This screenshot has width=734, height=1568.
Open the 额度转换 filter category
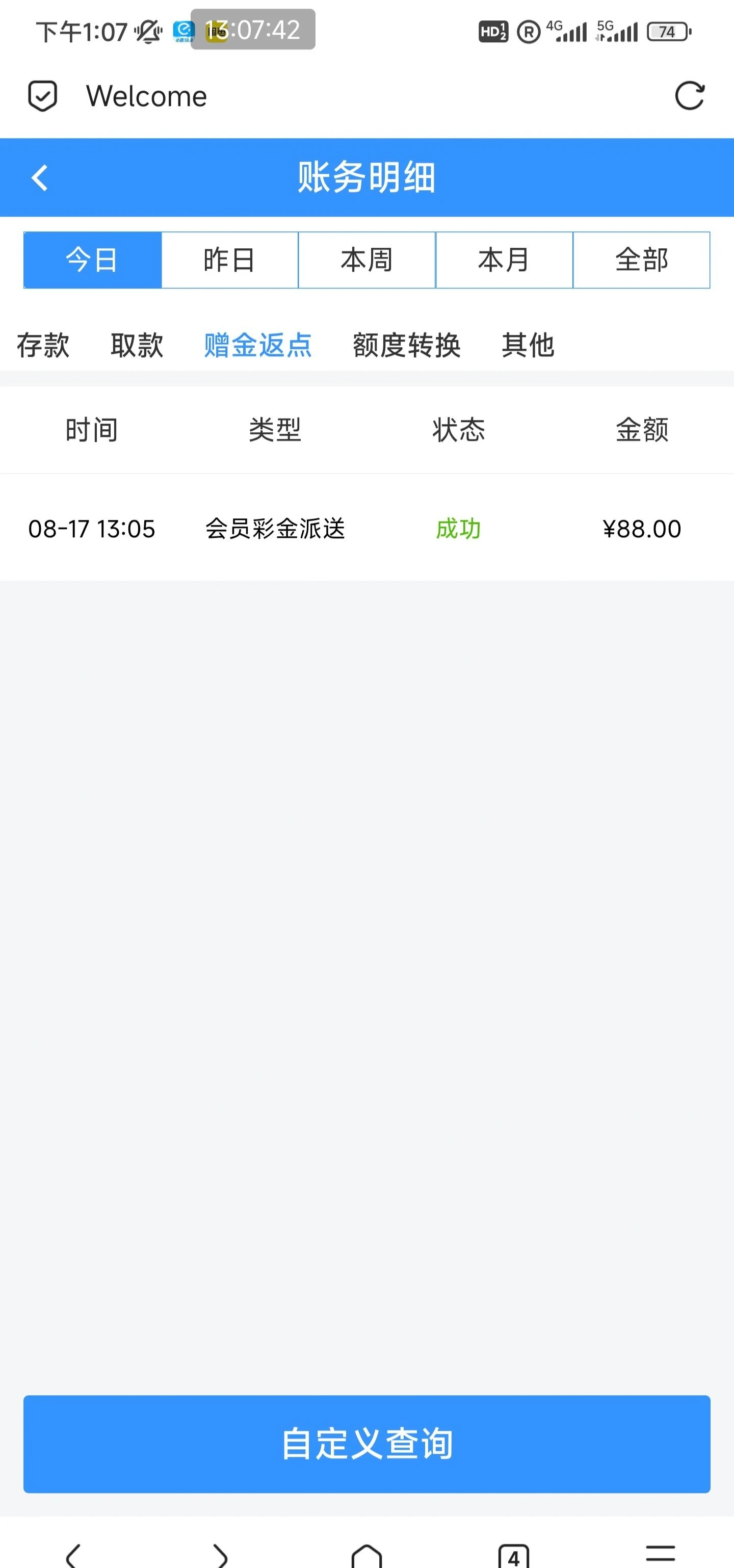pos(406,346)
